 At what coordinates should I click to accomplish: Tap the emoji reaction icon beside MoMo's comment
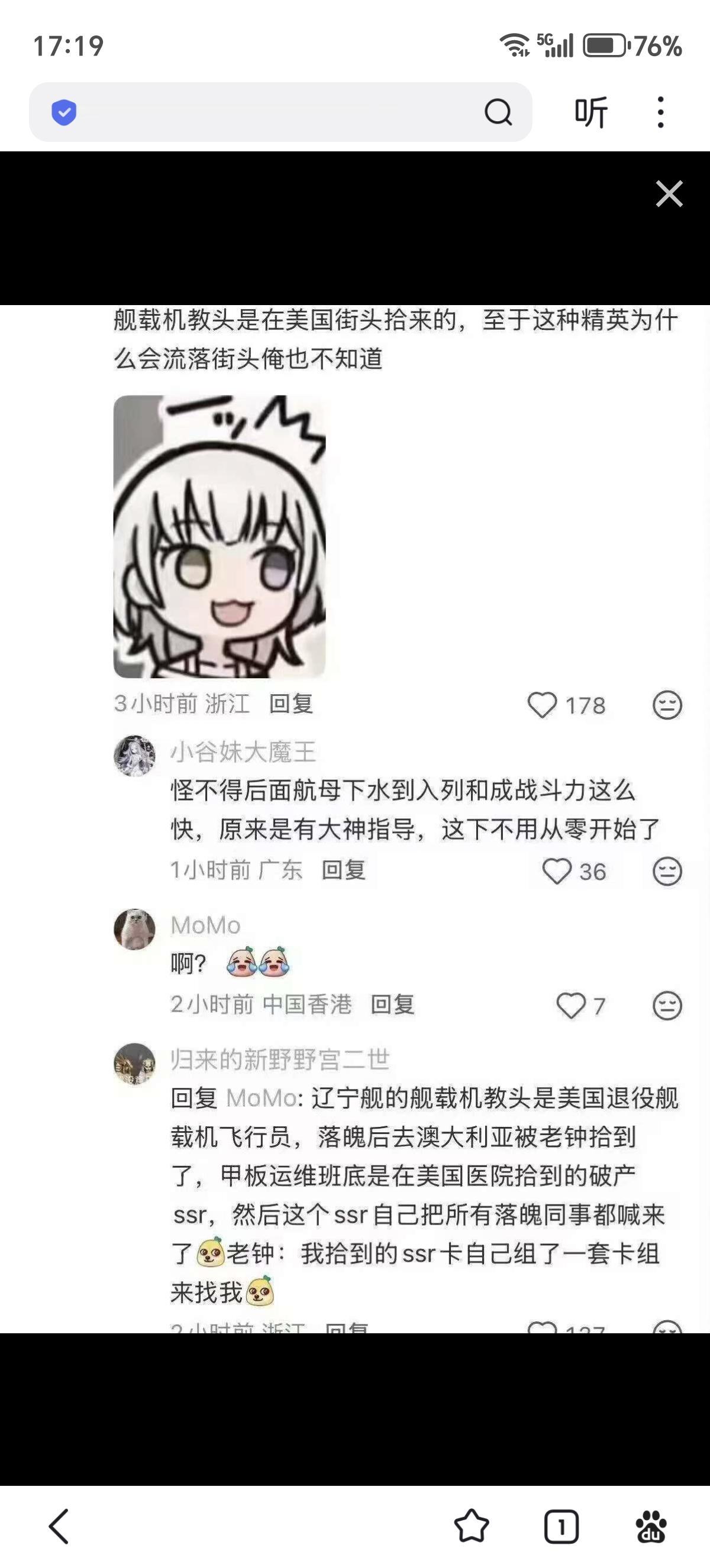coord(666,1006)
